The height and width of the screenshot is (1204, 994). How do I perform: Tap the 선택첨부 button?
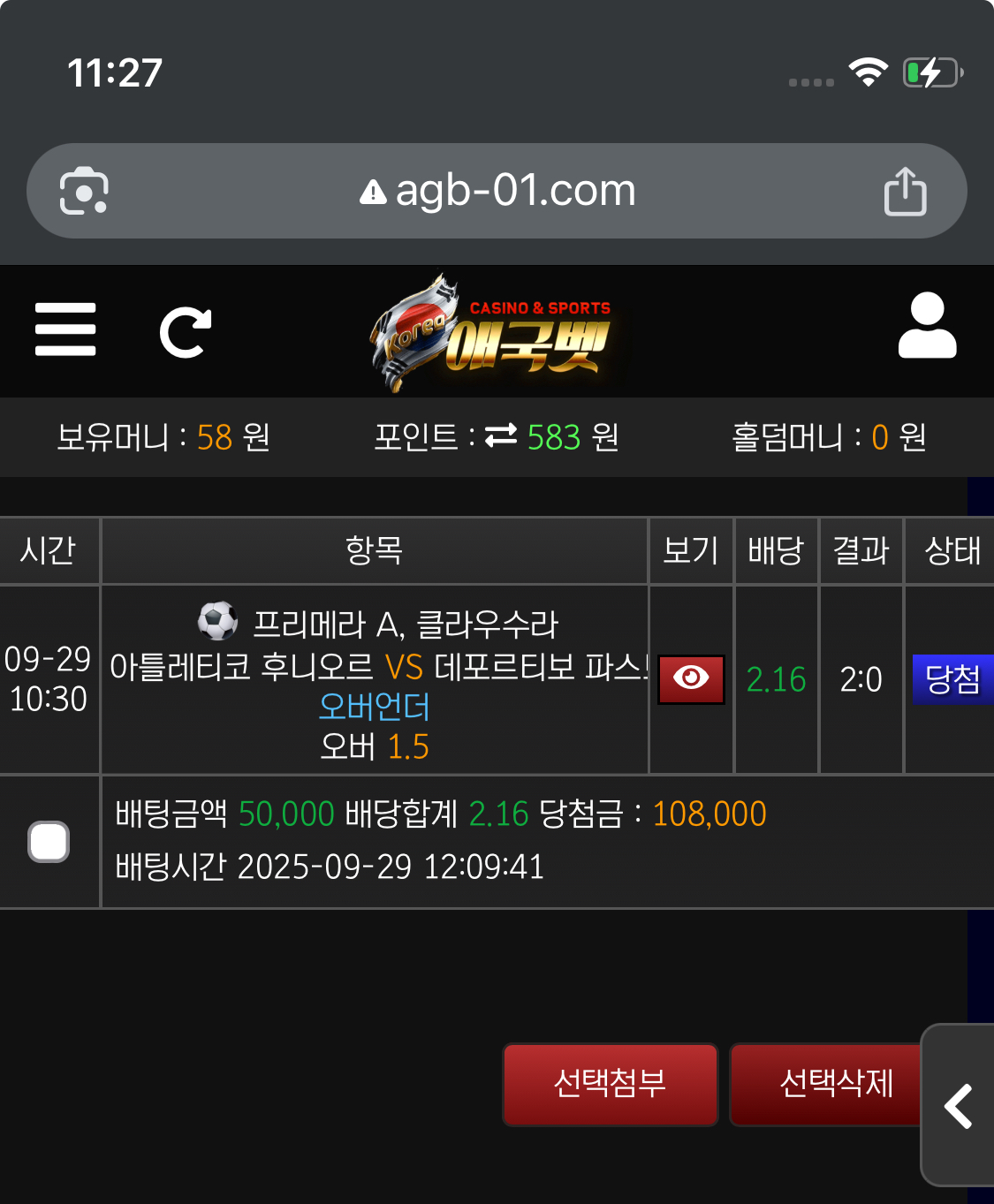[610, 1084]
